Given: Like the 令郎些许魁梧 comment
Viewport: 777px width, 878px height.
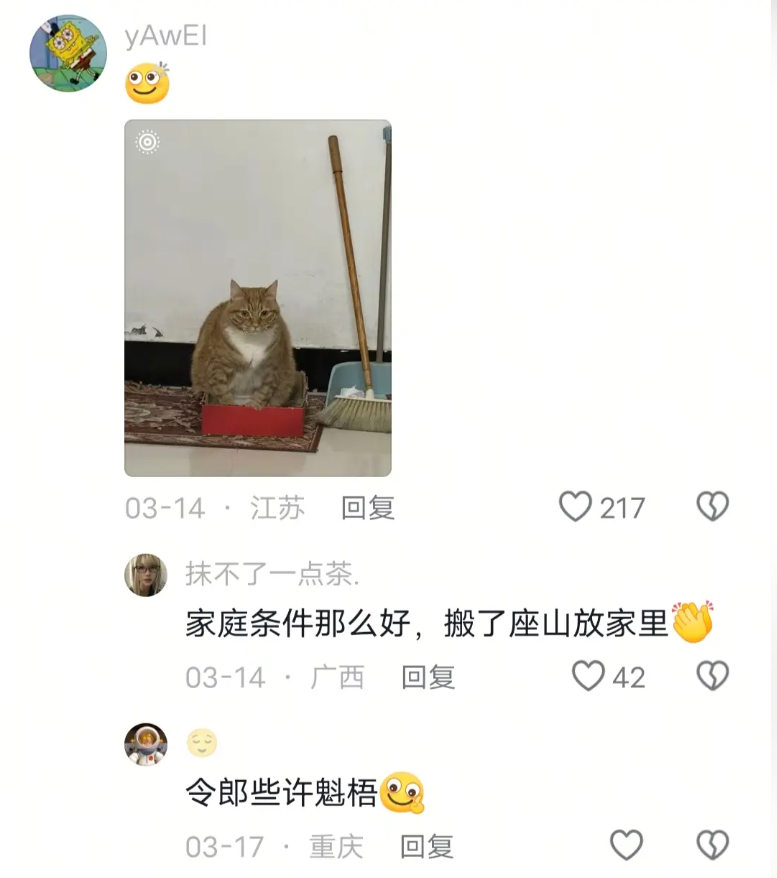Looking at the screenshot, I should [x=626, y=846].
